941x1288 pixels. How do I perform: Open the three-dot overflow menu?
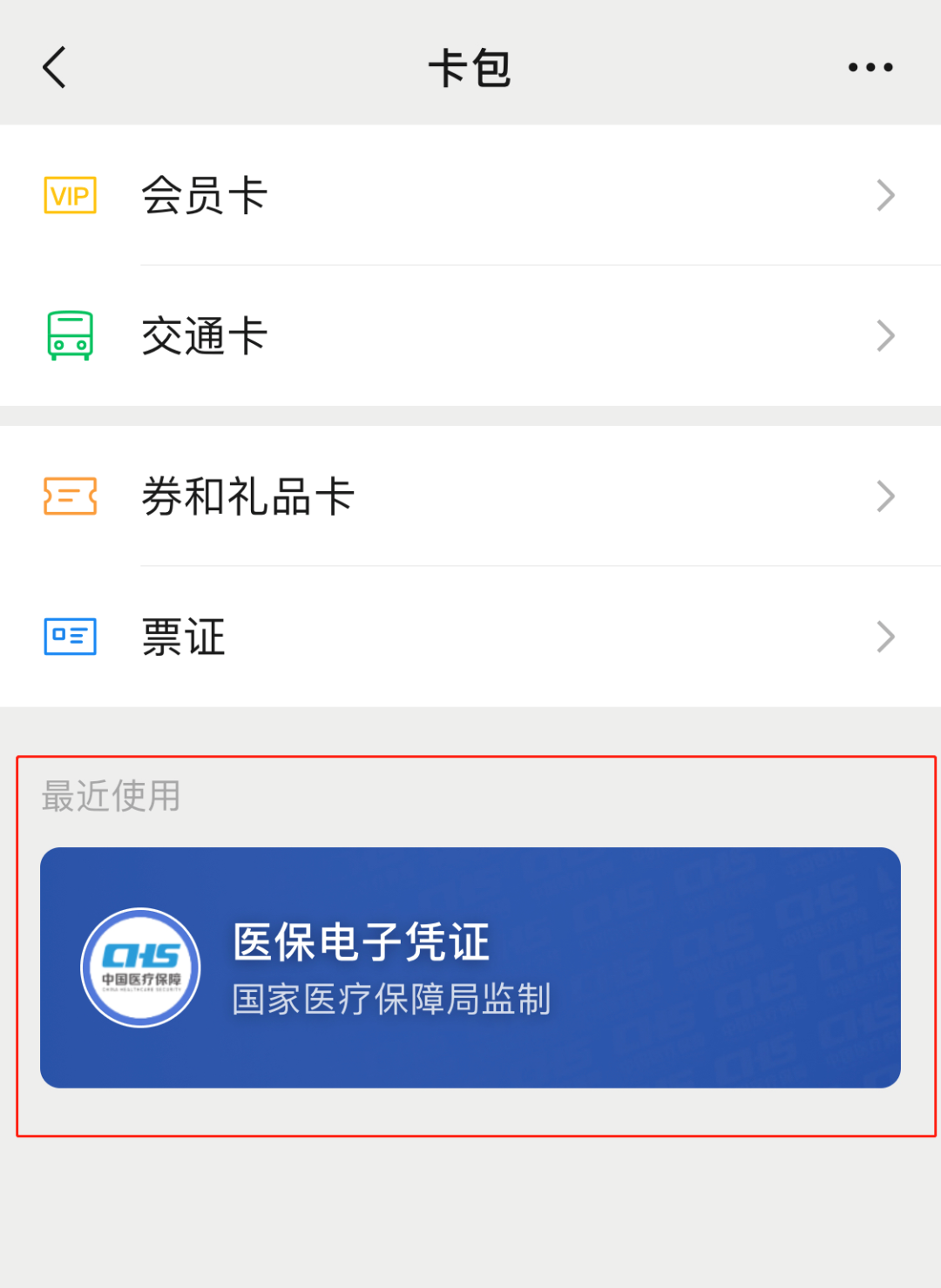point(870,67)
